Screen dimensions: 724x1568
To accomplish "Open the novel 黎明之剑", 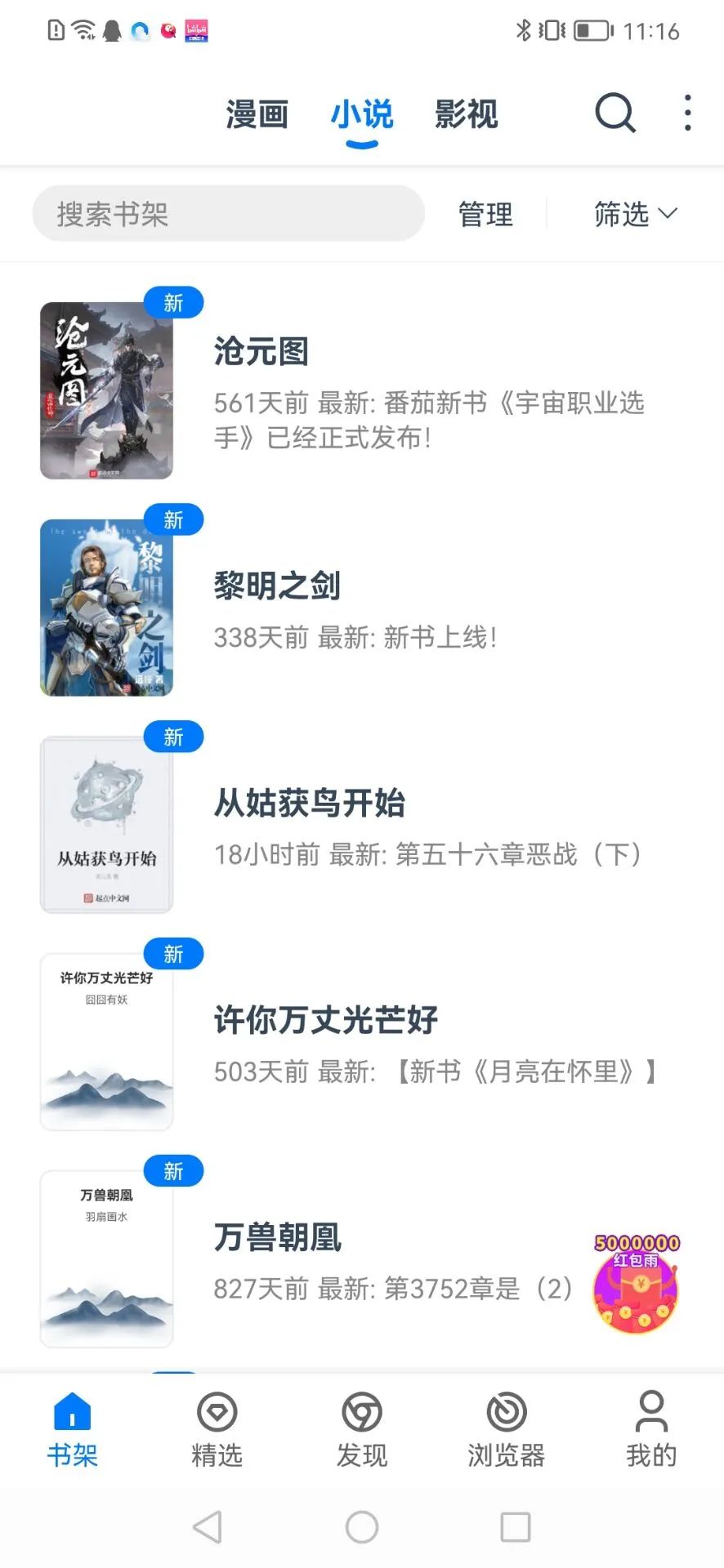I will [277, 586].
